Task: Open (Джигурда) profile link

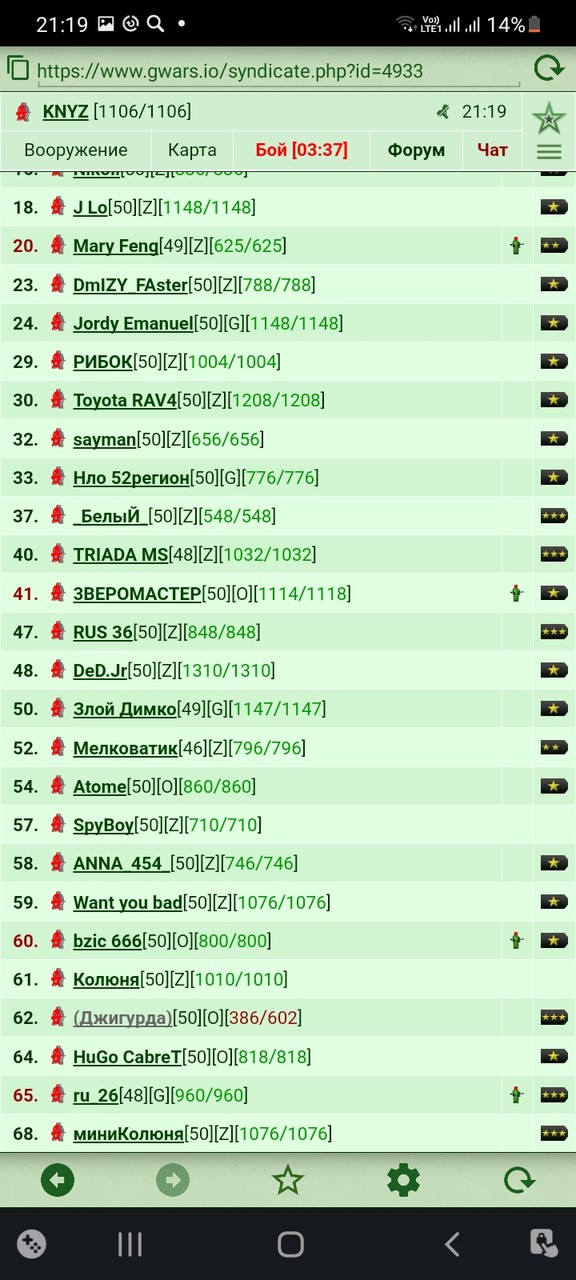Action: 123,1018
